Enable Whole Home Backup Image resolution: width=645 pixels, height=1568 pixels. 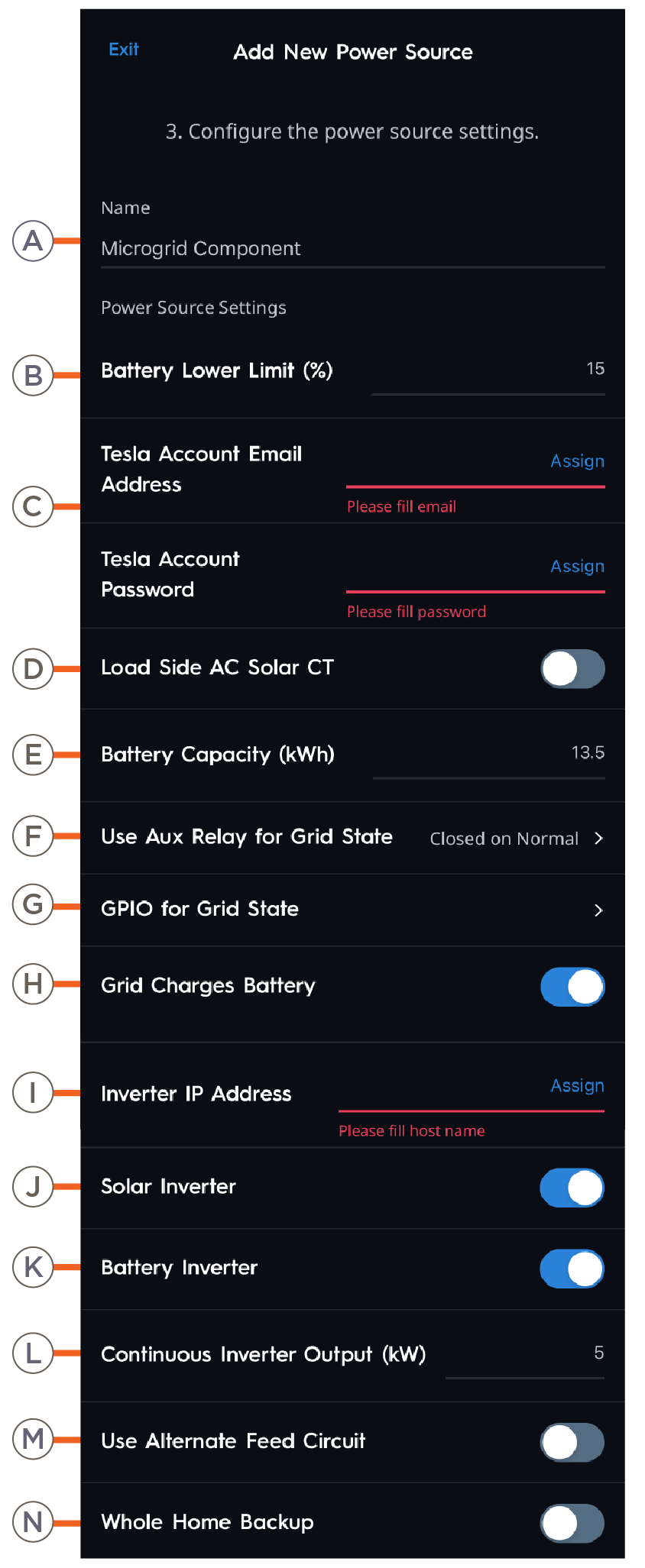coord(572,1524)
